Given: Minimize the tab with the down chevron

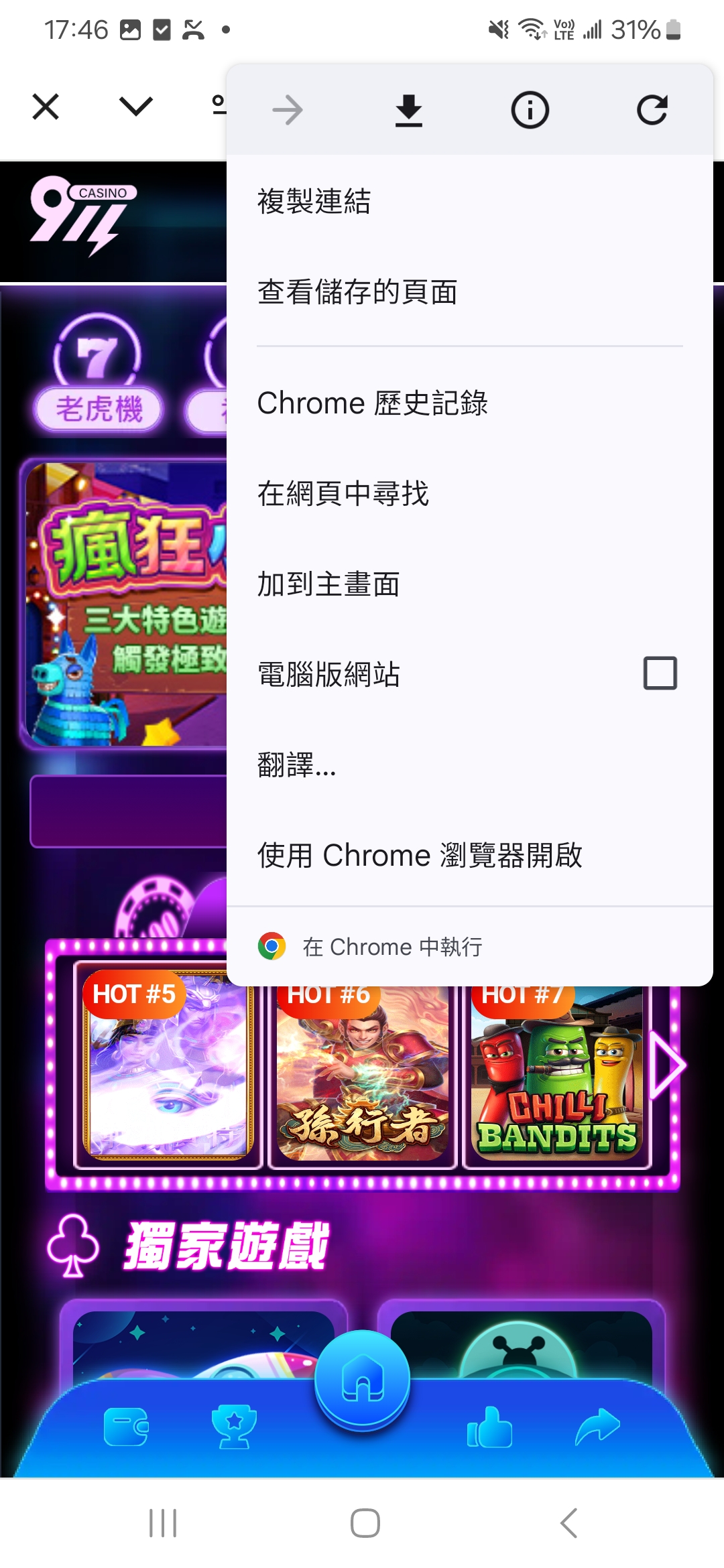Looking at the screenshot, I should coord(136,107).
